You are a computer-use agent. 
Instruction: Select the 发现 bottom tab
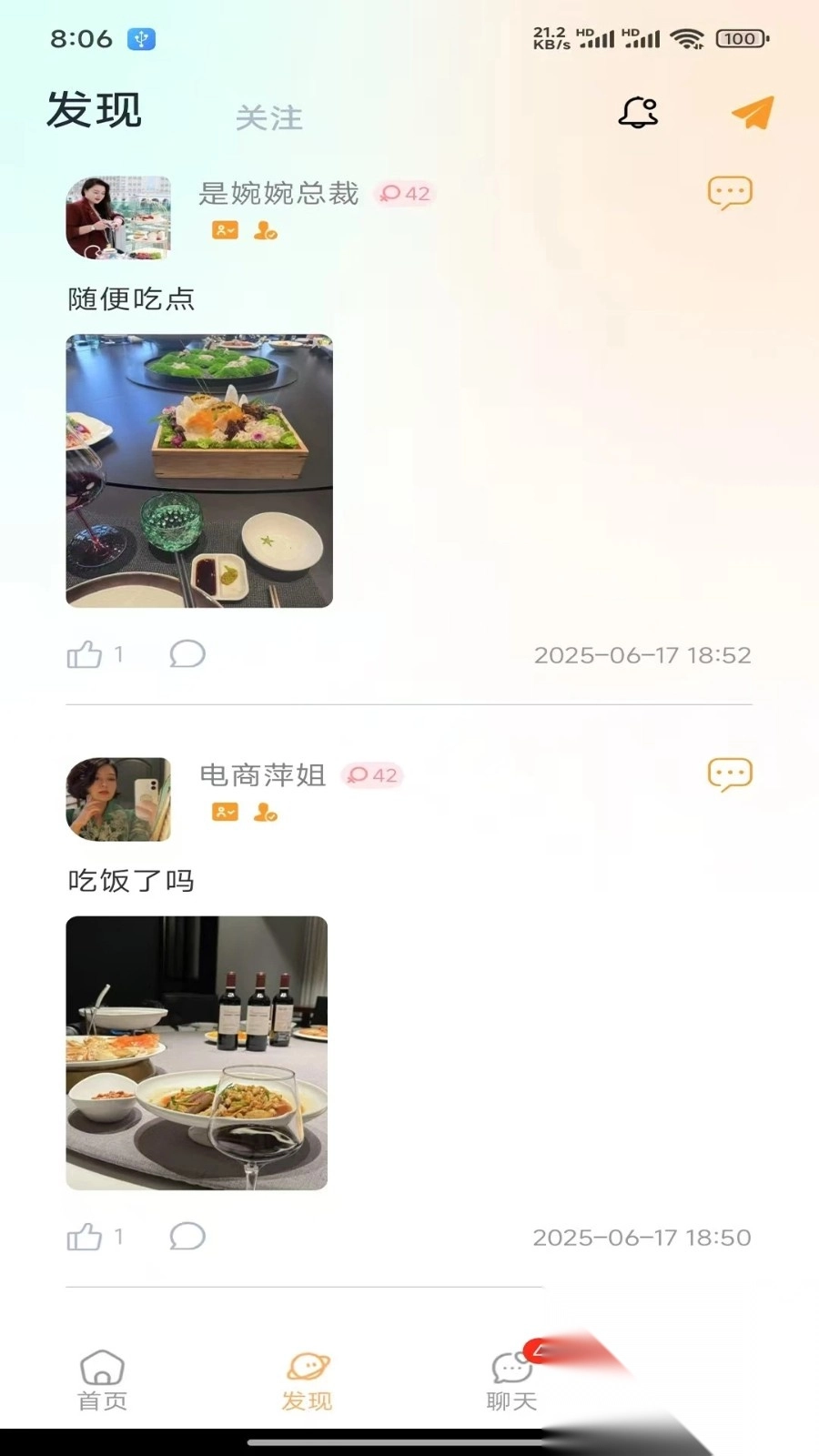[x=307, y=1380]
